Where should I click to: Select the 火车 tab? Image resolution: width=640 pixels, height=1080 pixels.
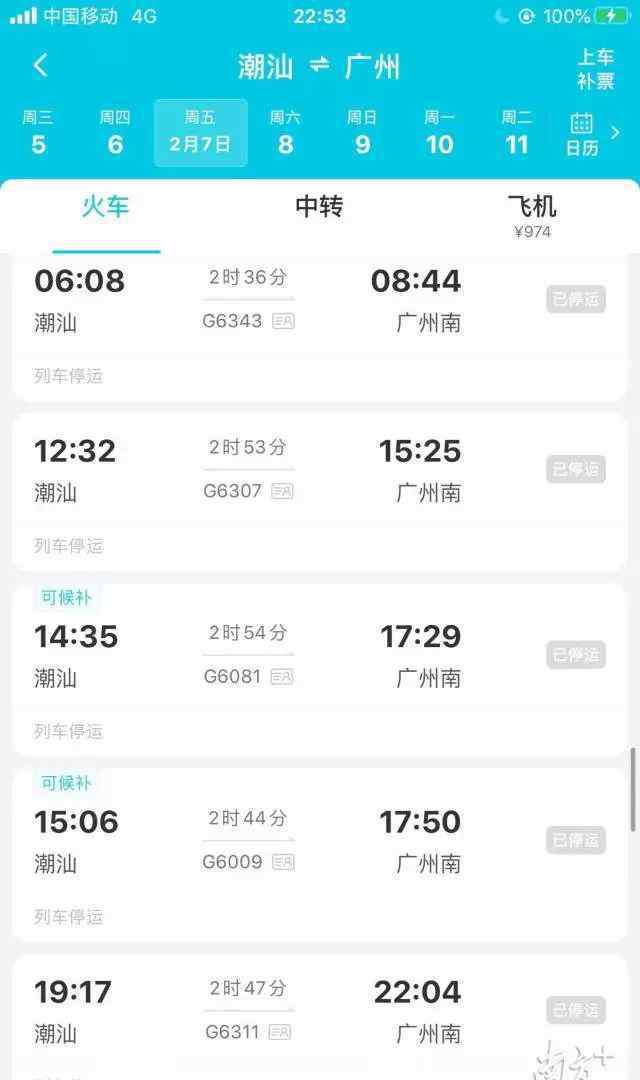click(105, 206)
